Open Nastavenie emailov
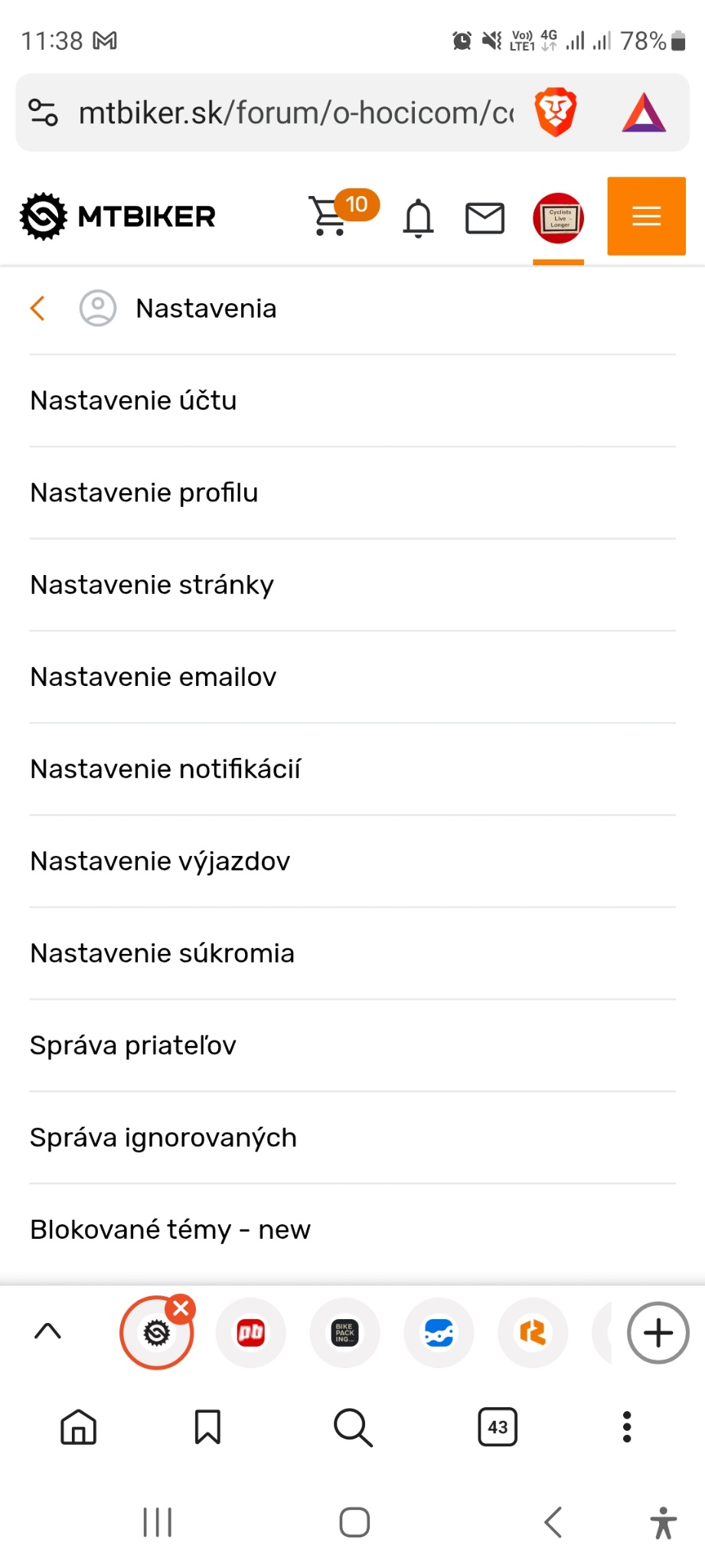 pyautogui.click(x=153, y=677)
